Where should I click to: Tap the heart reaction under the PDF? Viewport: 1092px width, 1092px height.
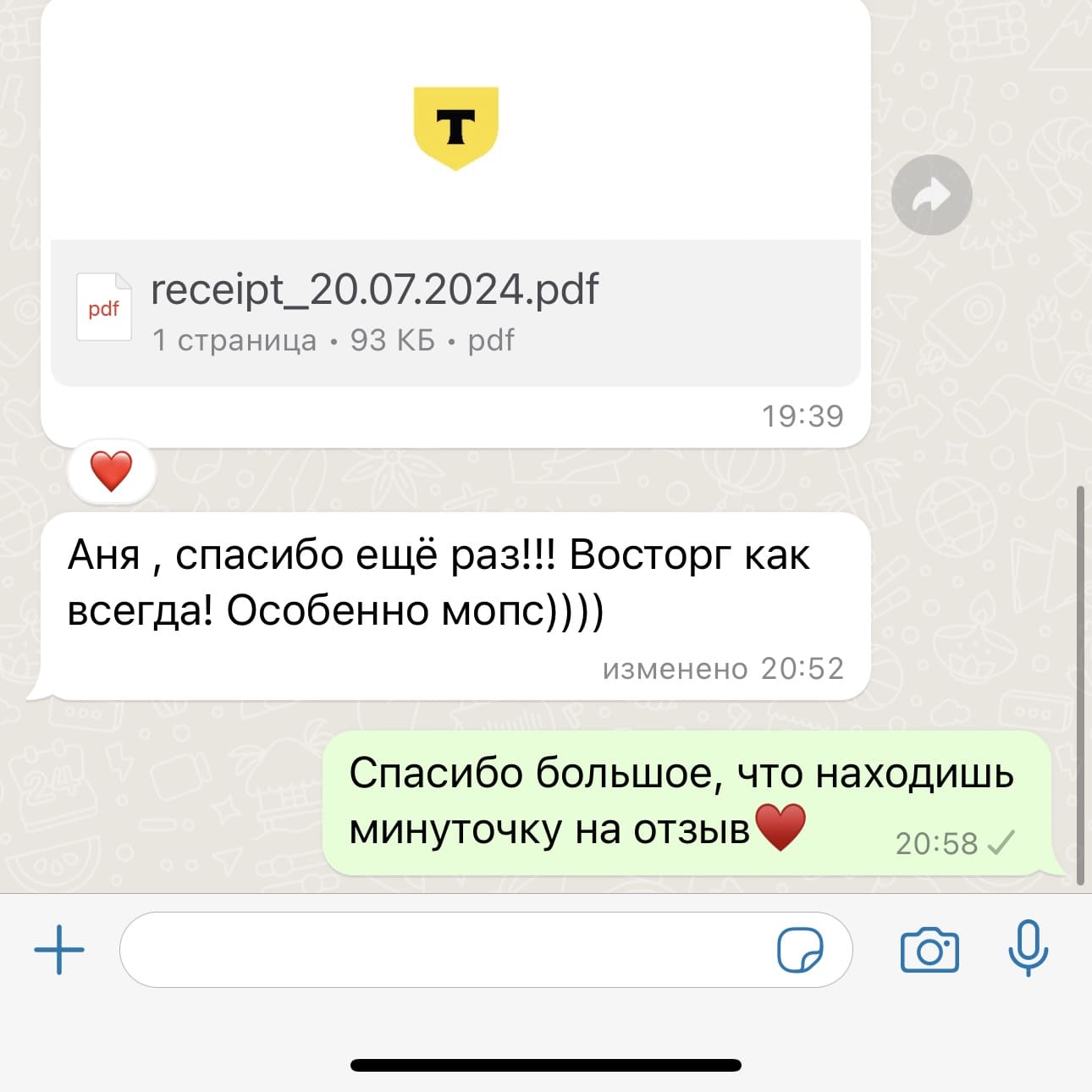coord(112,471)
